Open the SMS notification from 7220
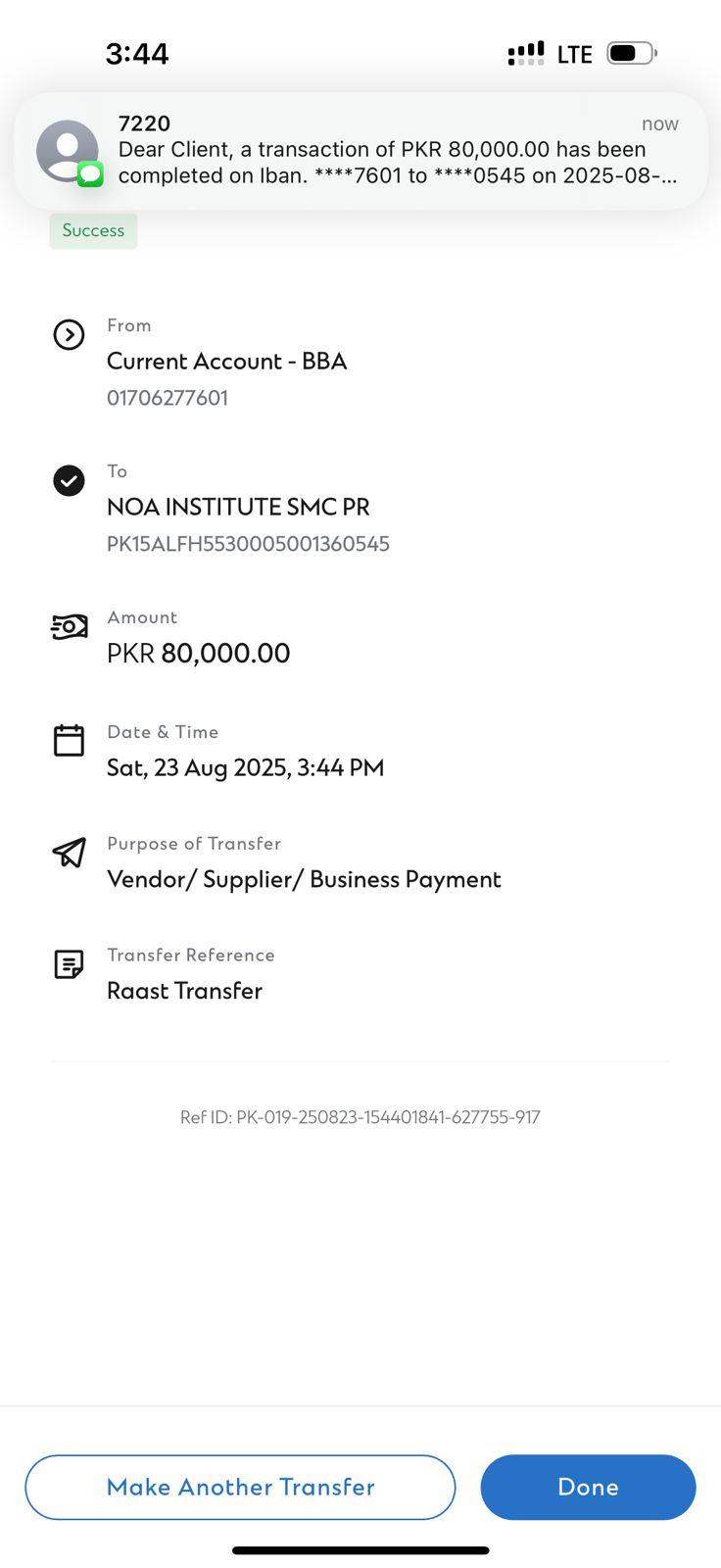 [360, 150]
